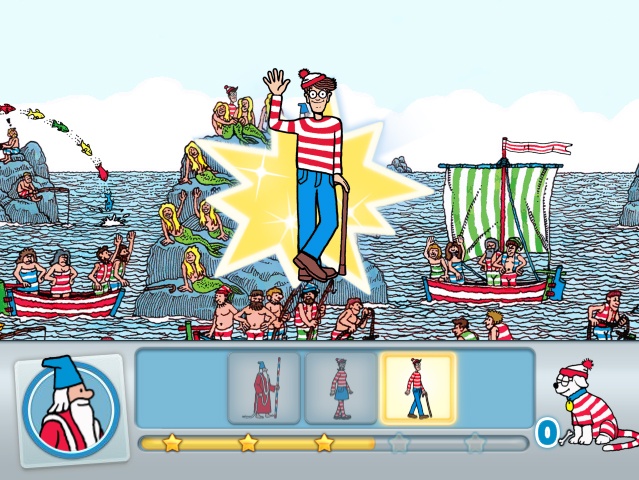Select the Wizard Whitebeard character card
Screen dimensions: 639x480
(x=264, y=388)
